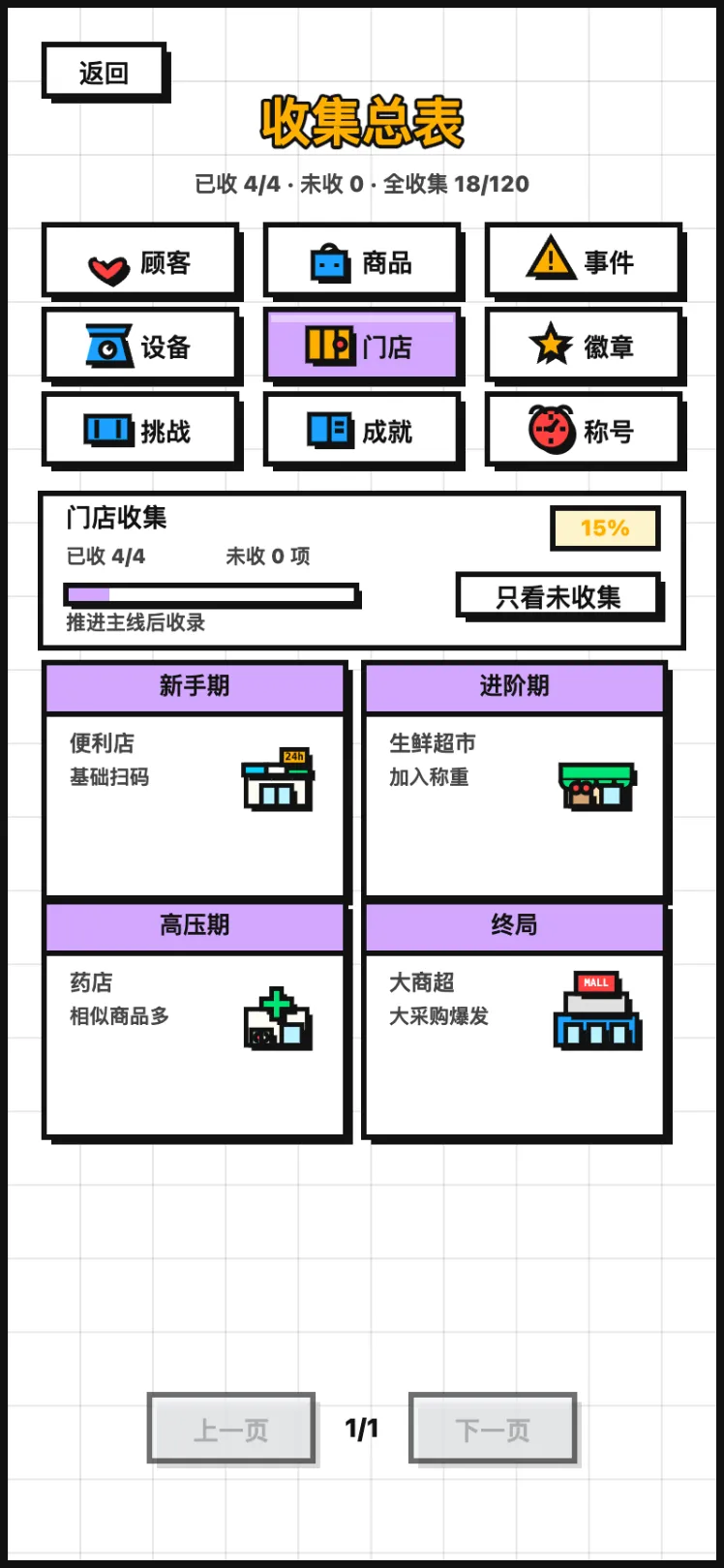Select the 事件 category
Viewport: 724px width, 1568px height.
pos(584,260)
